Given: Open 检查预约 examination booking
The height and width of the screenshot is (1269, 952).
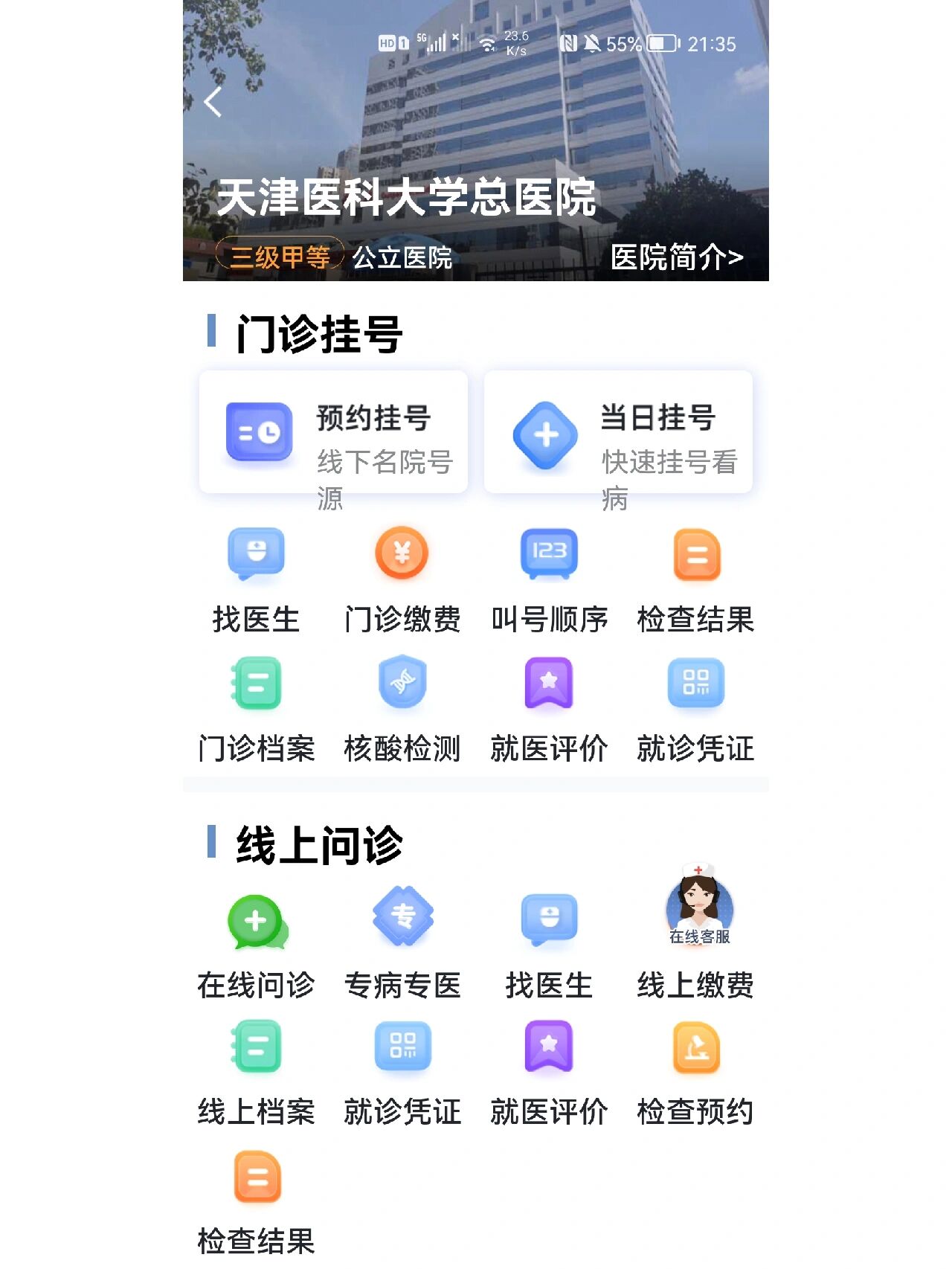Looking at the screenshot, I should coord(696,1070).
